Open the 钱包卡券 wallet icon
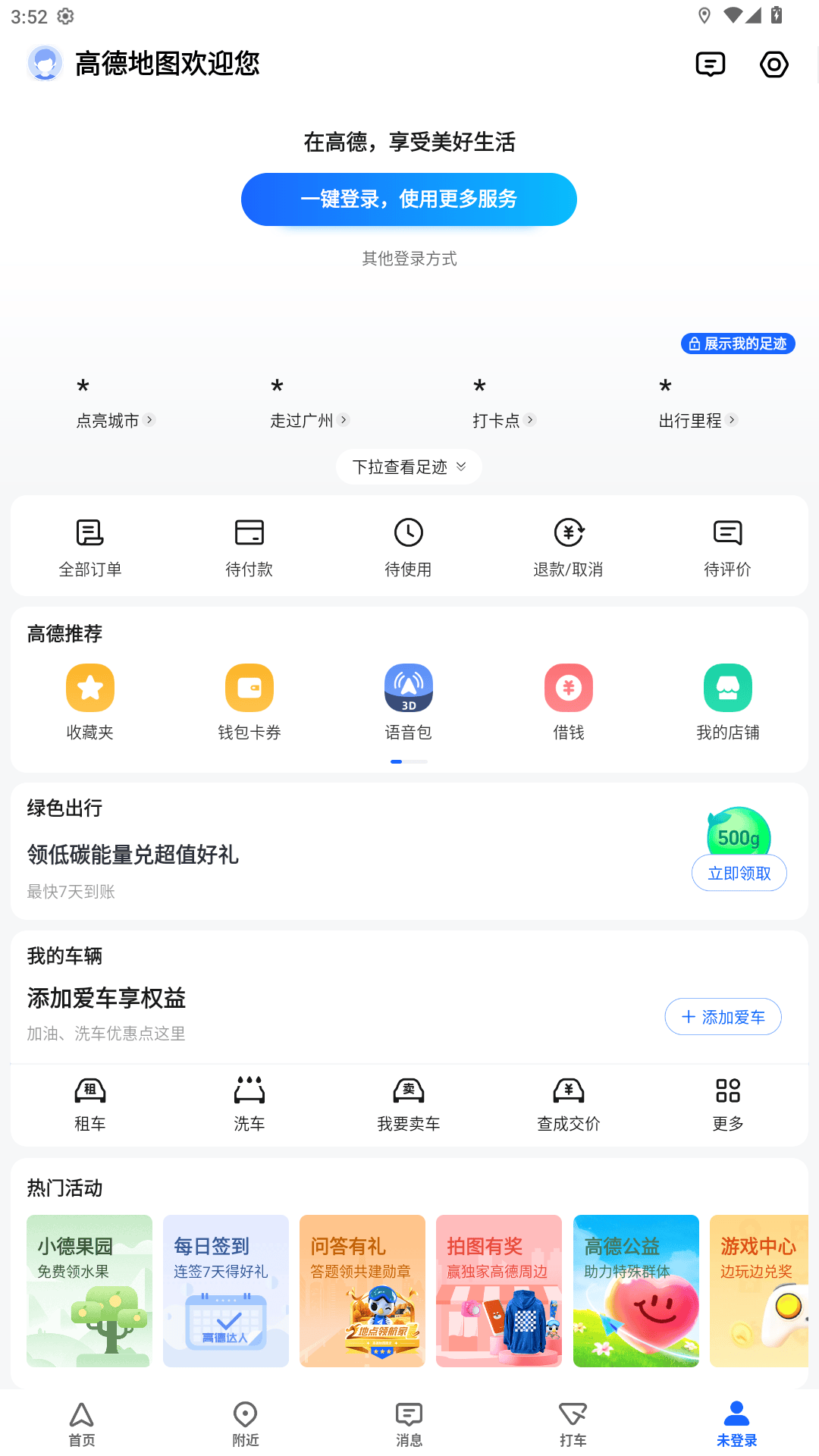 249,698
